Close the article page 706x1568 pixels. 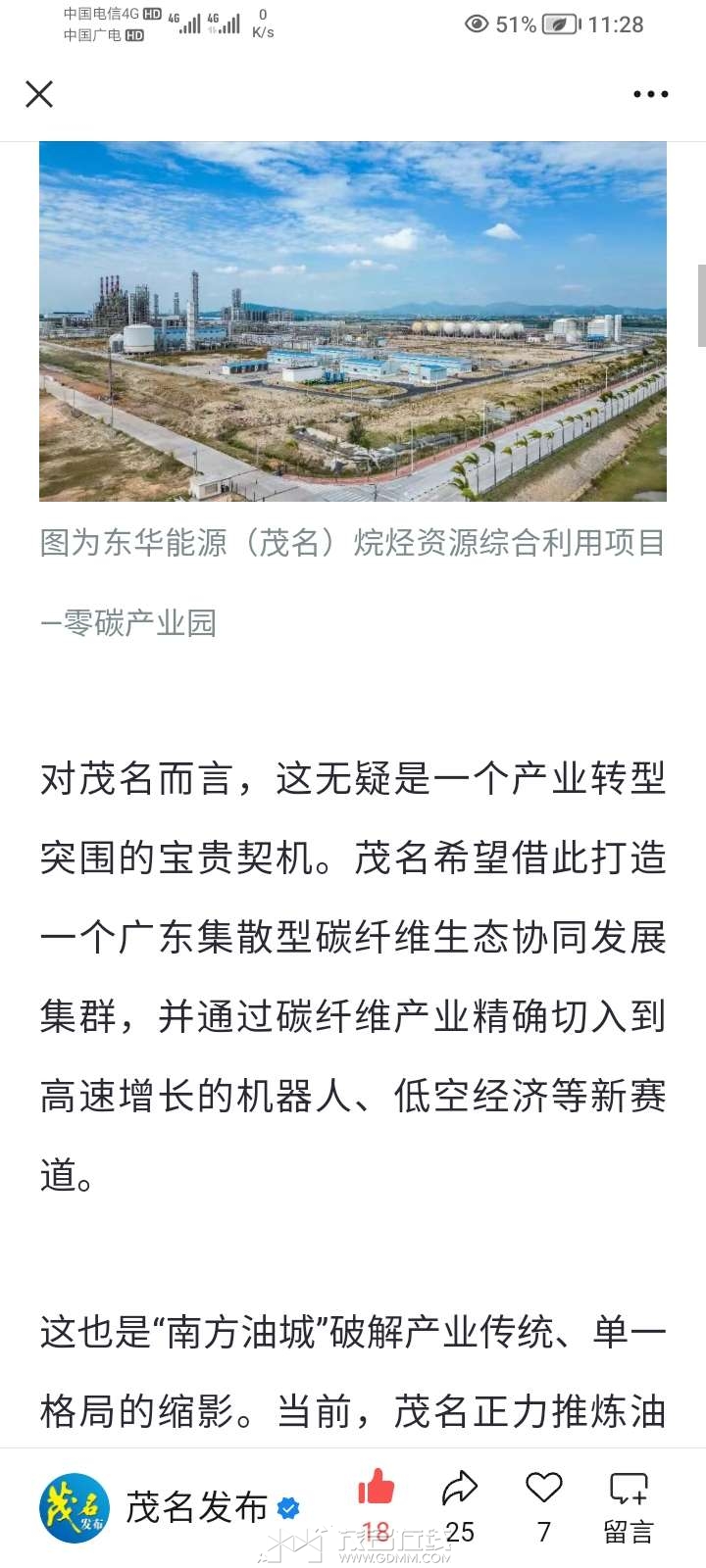(x=39, y=94)
